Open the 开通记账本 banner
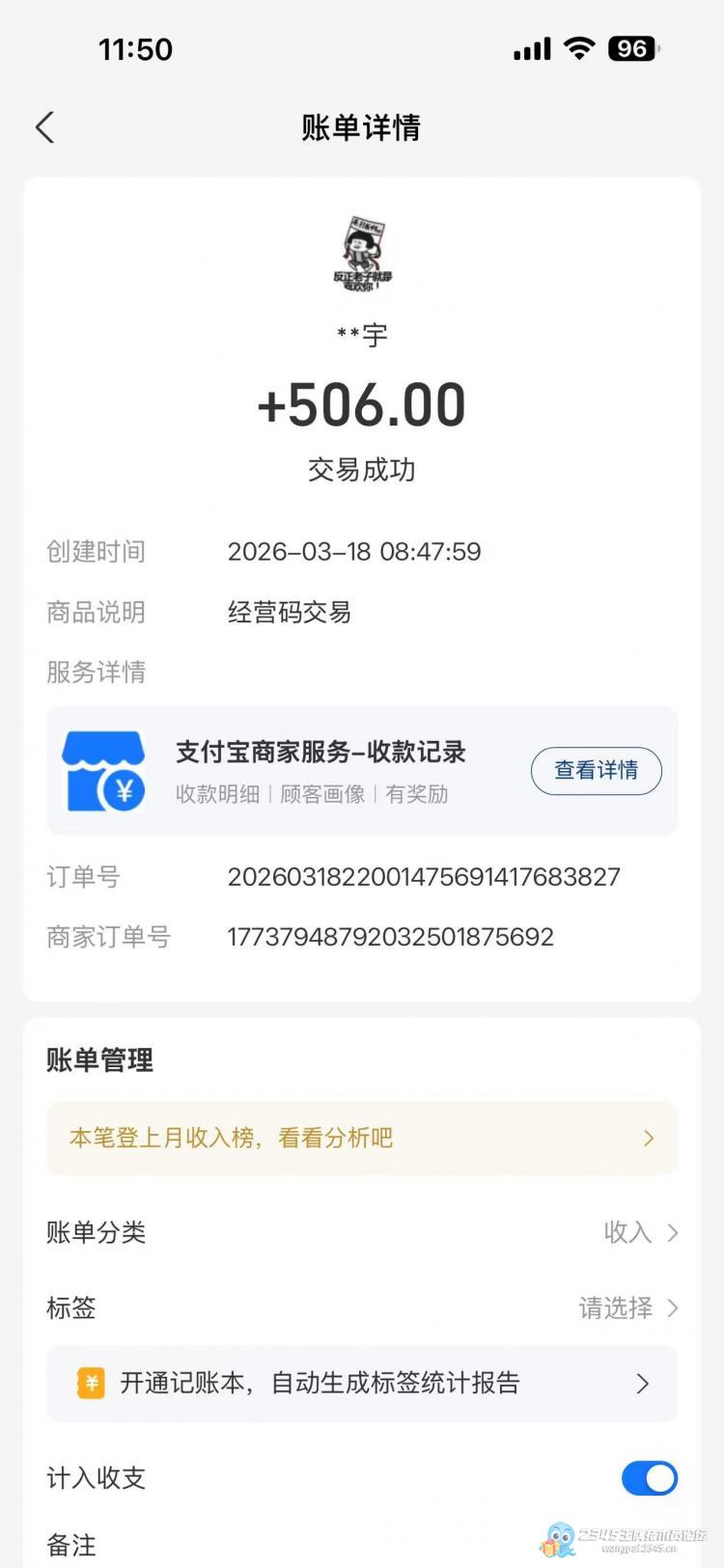 point(361,1384)
